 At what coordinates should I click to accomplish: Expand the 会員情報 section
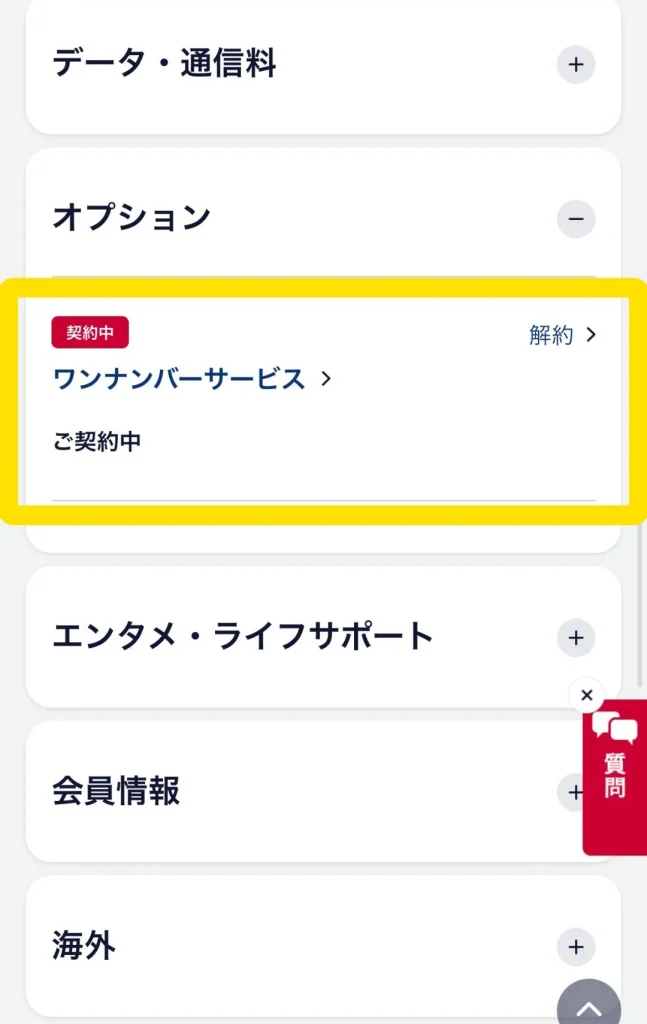click(573, 792)
